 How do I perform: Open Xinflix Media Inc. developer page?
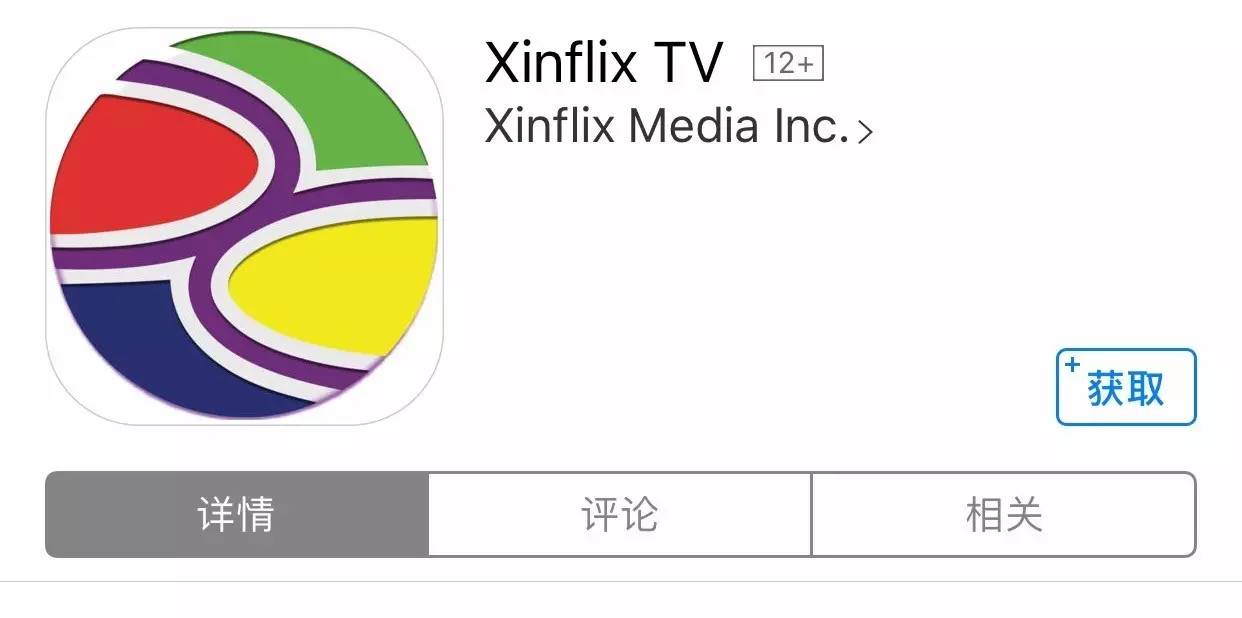pos(678,127)
